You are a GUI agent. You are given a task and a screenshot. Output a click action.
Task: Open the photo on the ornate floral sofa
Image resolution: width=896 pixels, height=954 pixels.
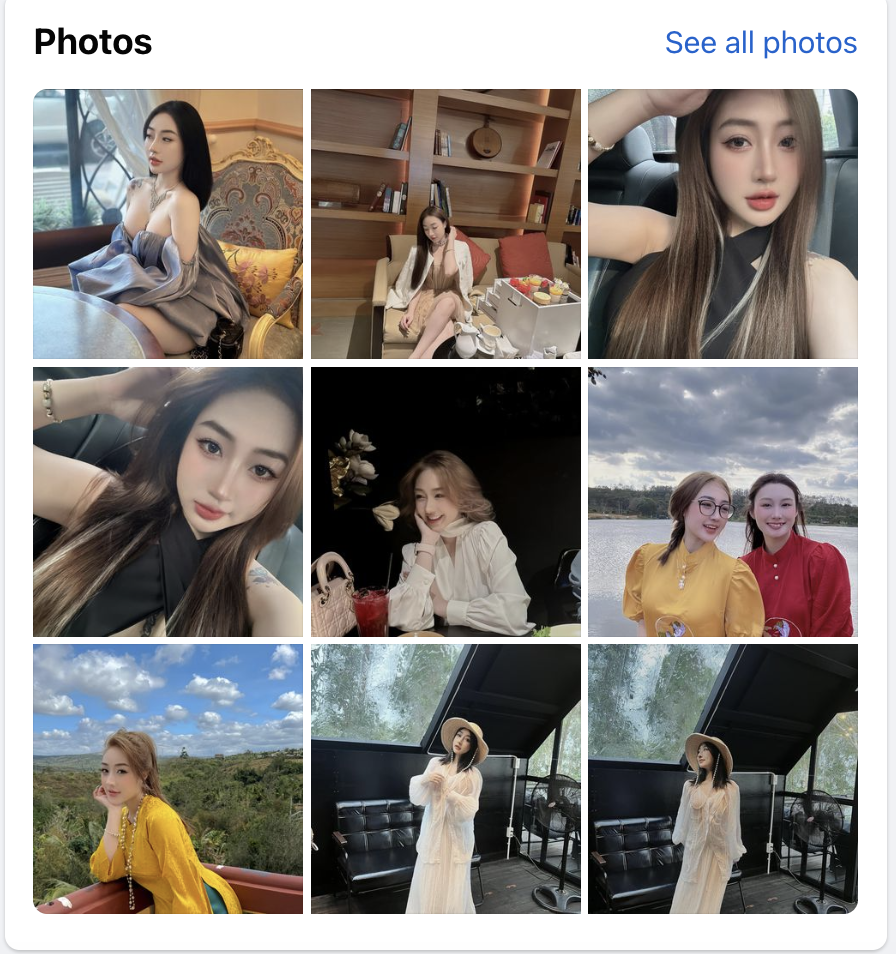point(168,224)
